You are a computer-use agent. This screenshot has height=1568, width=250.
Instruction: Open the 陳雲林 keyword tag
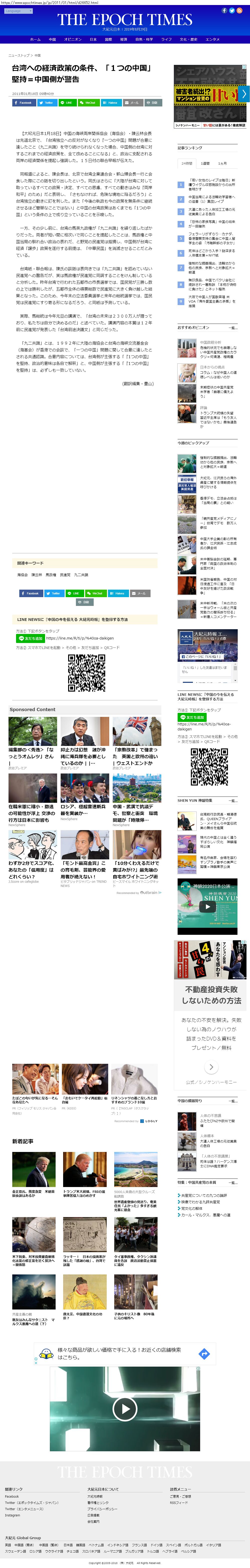click(x=37, y=575)
